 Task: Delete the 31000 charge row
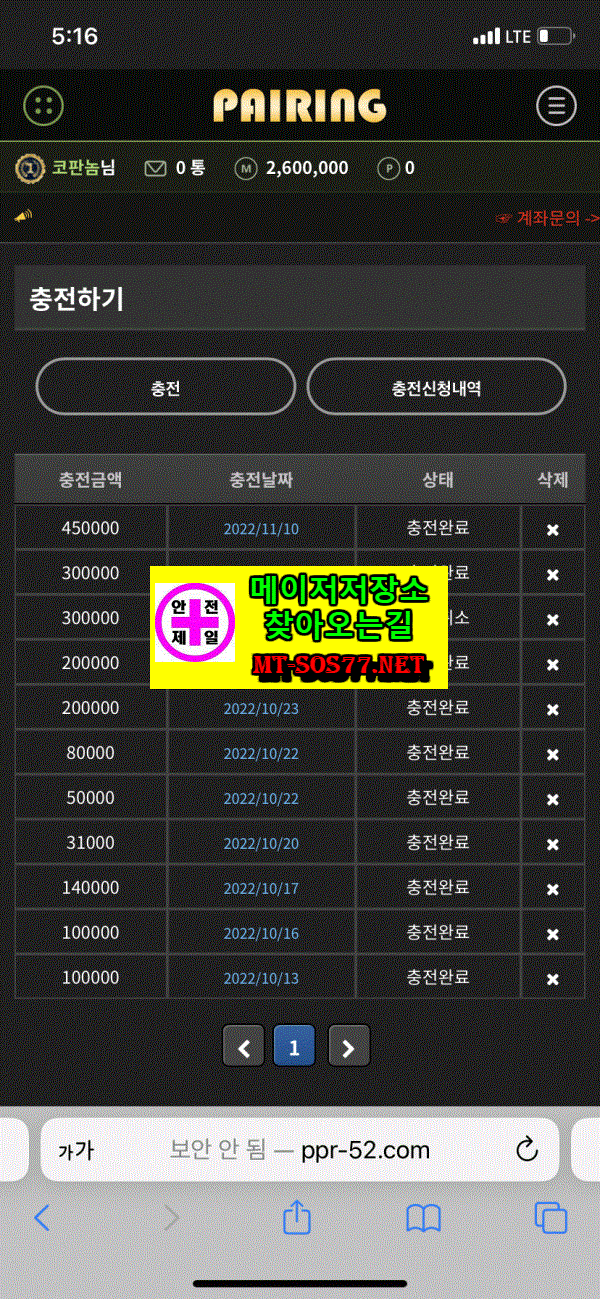click(x=552, y=844)
